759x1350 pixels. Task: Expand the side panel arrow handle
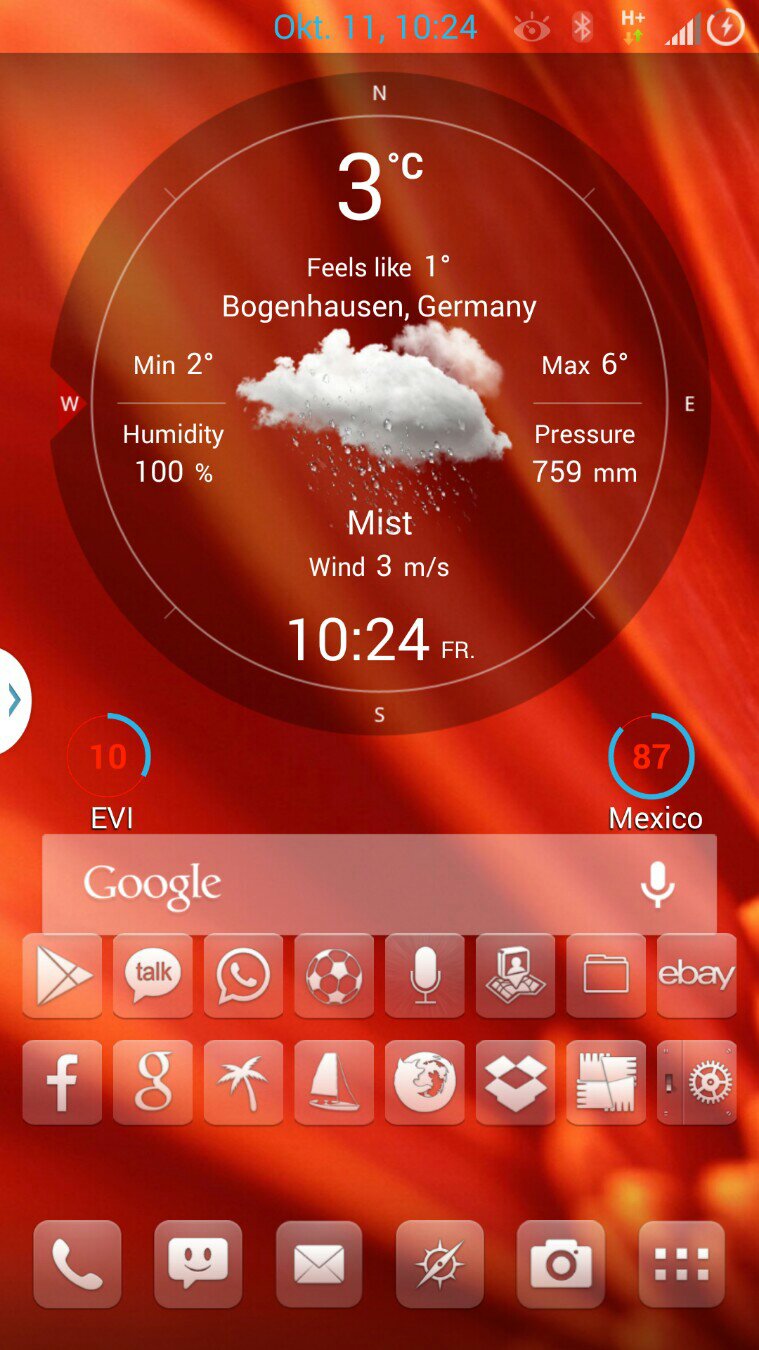pos(14,701)
